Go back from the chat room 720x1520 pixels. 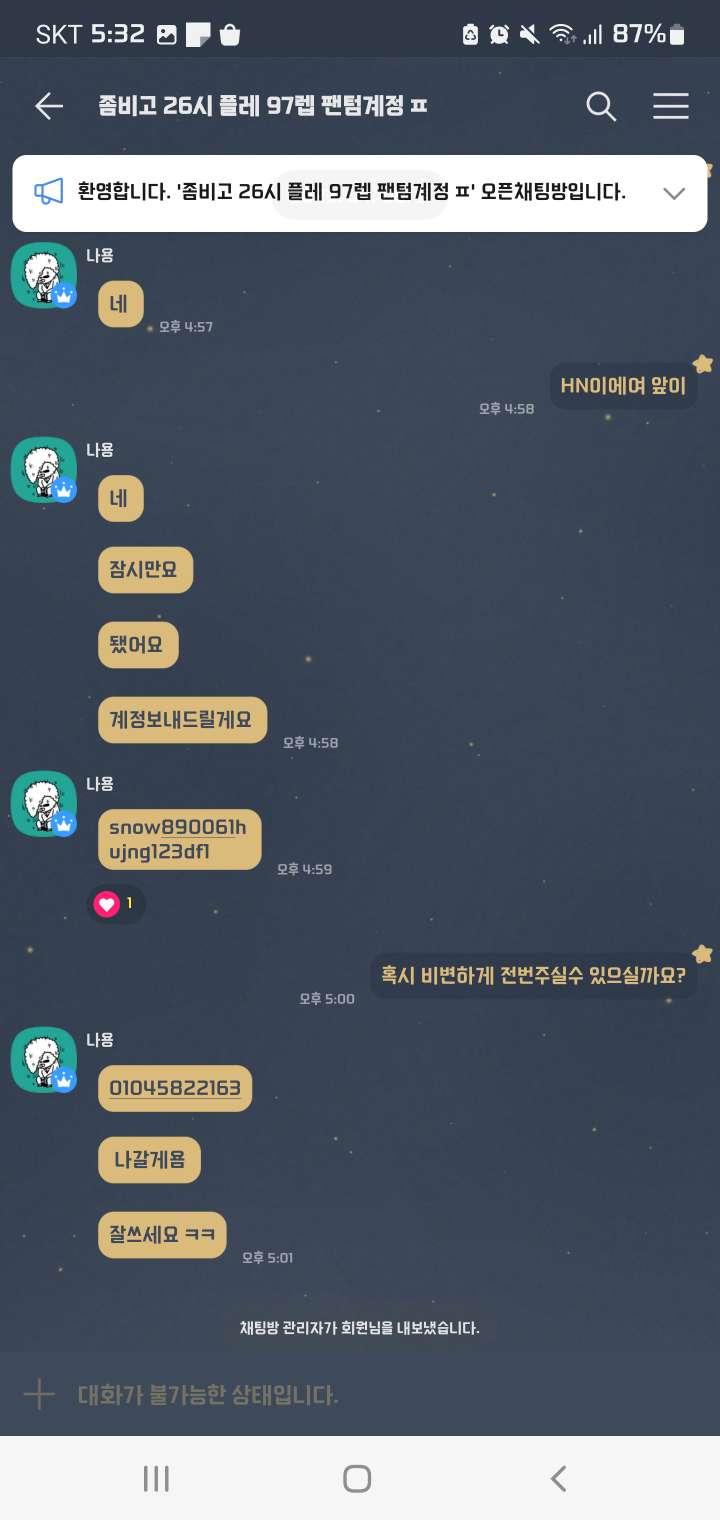point(48,107)
